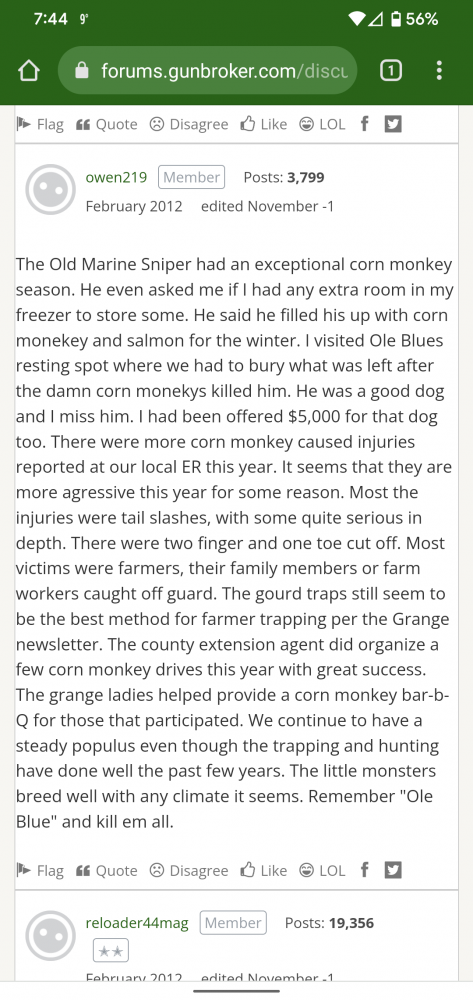Like owen219's corn monkey post
This screenshot has width=473, height=1000.
pos(264,870)
